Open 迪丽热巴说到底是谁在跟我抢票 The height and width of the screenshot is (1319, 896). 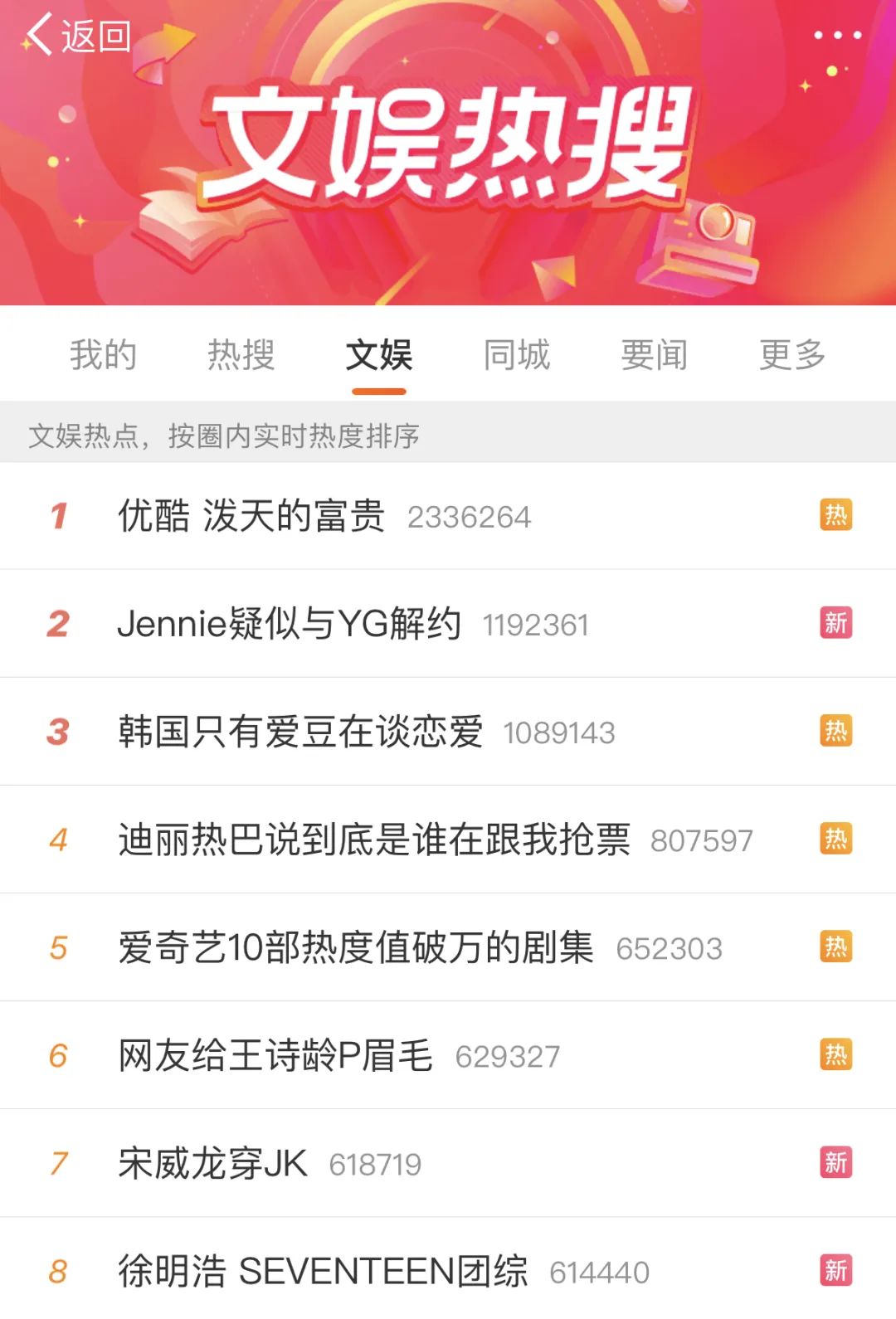click(x=374, y=840)
